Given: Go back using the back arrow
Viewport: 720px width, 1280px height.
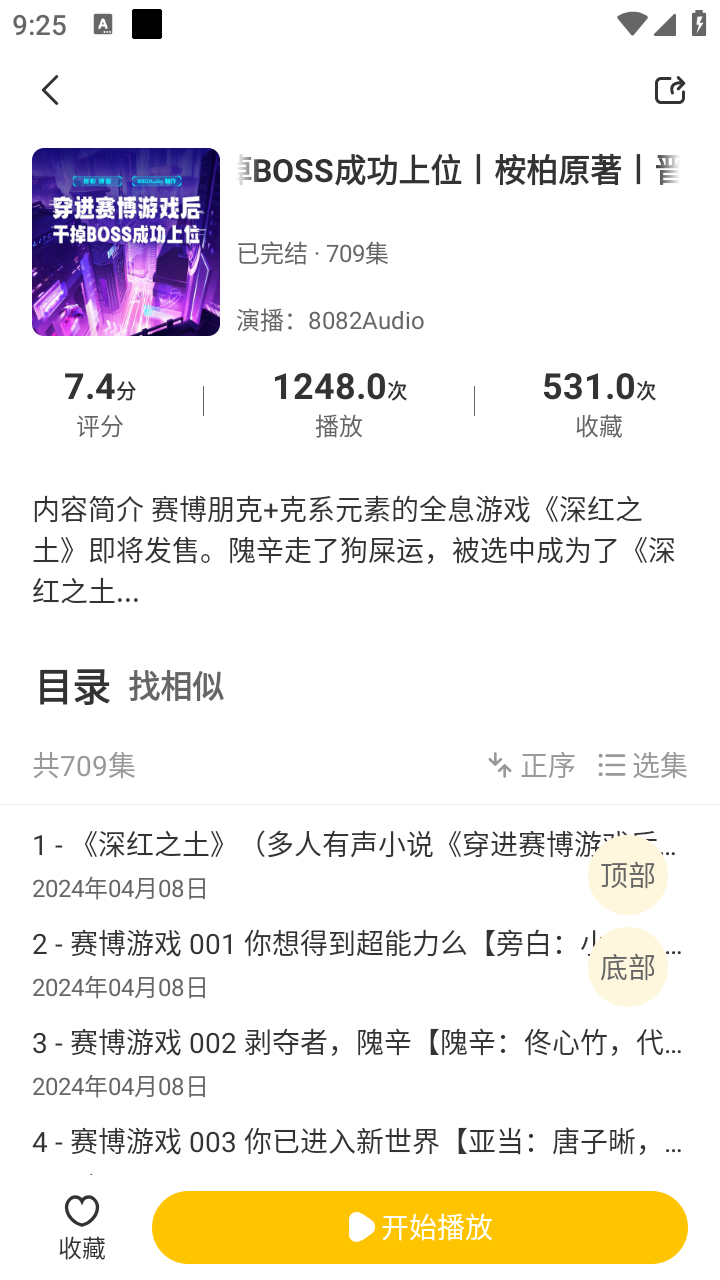Looking at the screenshot, I should click(50, 90).
